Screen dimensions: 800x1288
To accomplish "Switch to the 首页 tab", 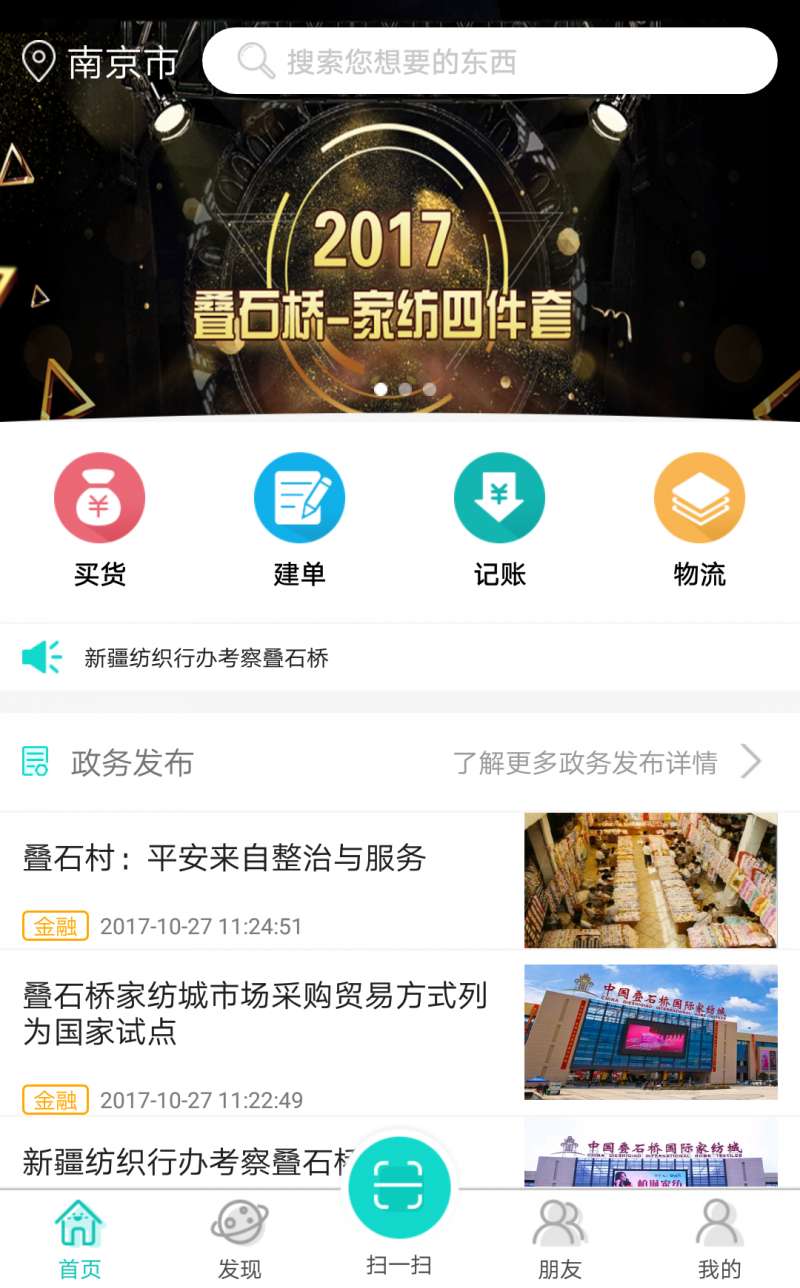I will pos(79,1240).
